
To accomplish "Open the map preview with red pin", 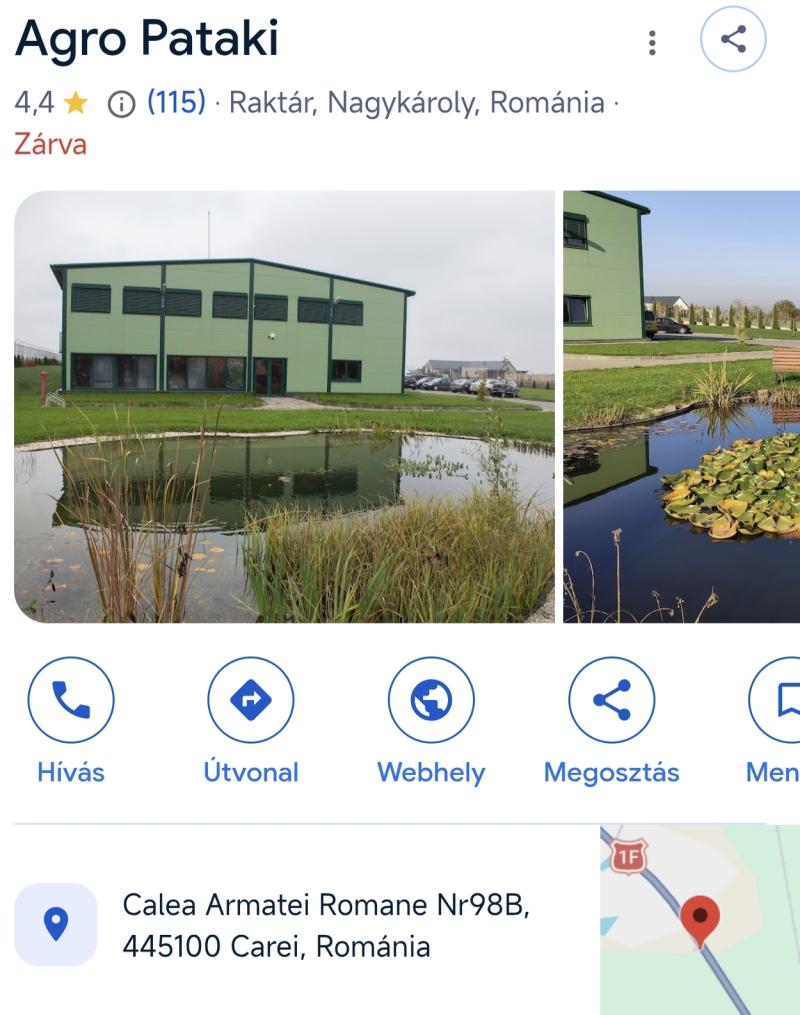I will [x=700, y=920].
